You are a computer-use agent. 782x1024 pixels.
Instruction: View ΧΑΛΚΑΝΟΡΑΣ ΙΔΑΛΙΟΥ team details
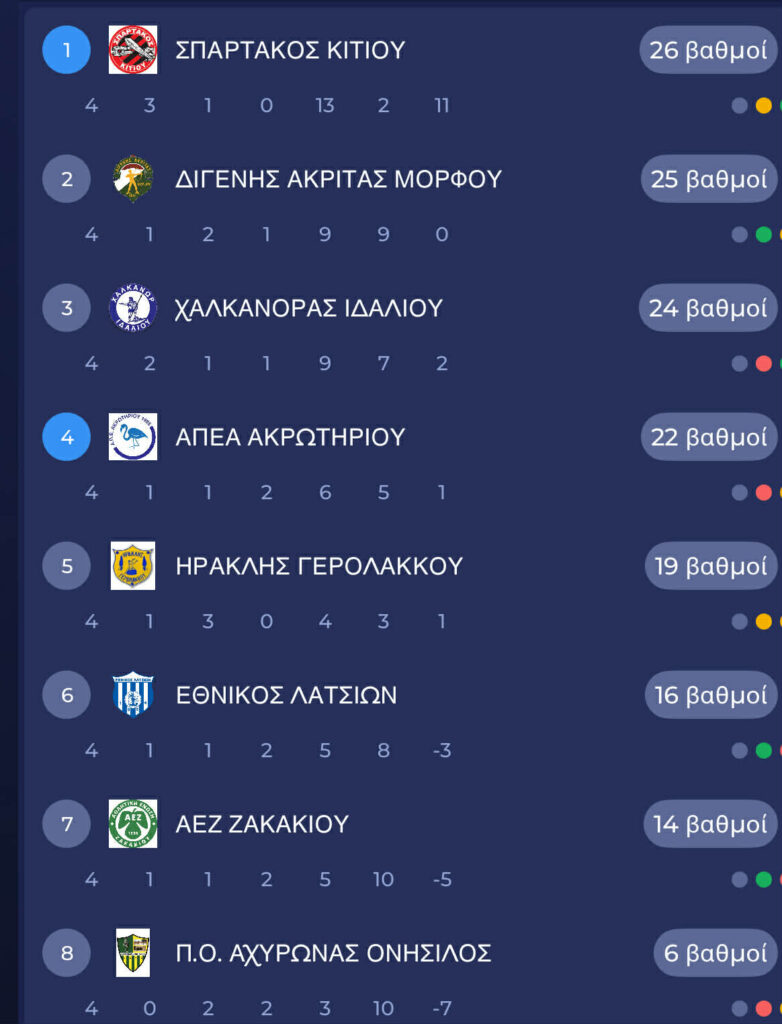coord(308,308)
